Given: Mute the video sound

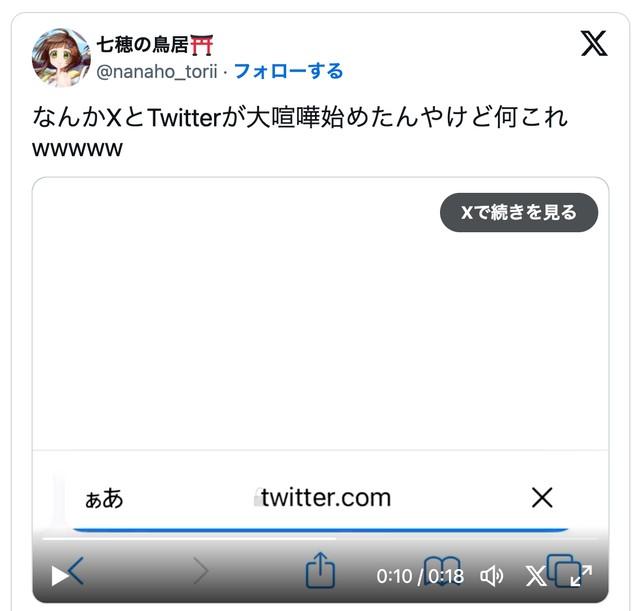Looking at the screenshot, I should (491, 576).
